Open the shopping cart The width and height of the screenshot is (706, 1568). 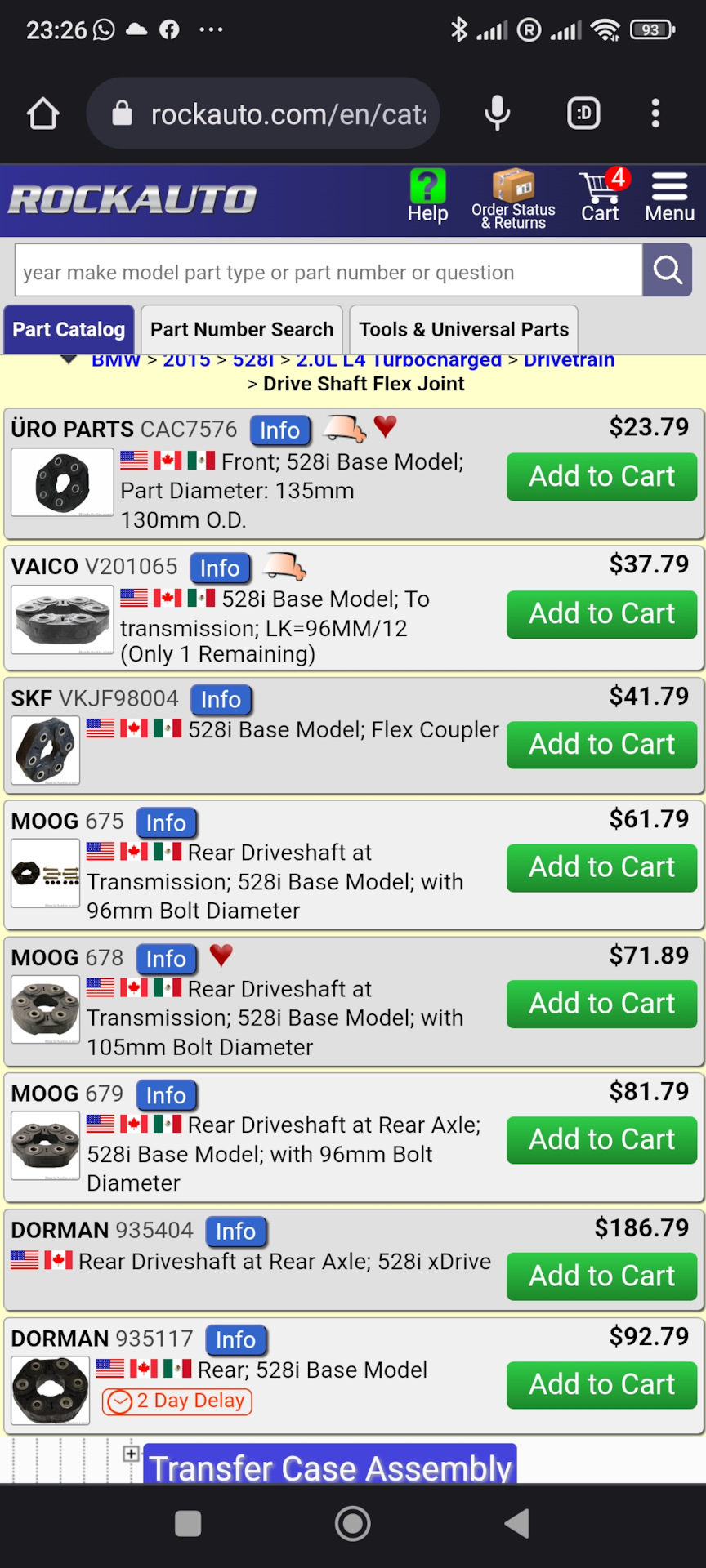[601, 197]
